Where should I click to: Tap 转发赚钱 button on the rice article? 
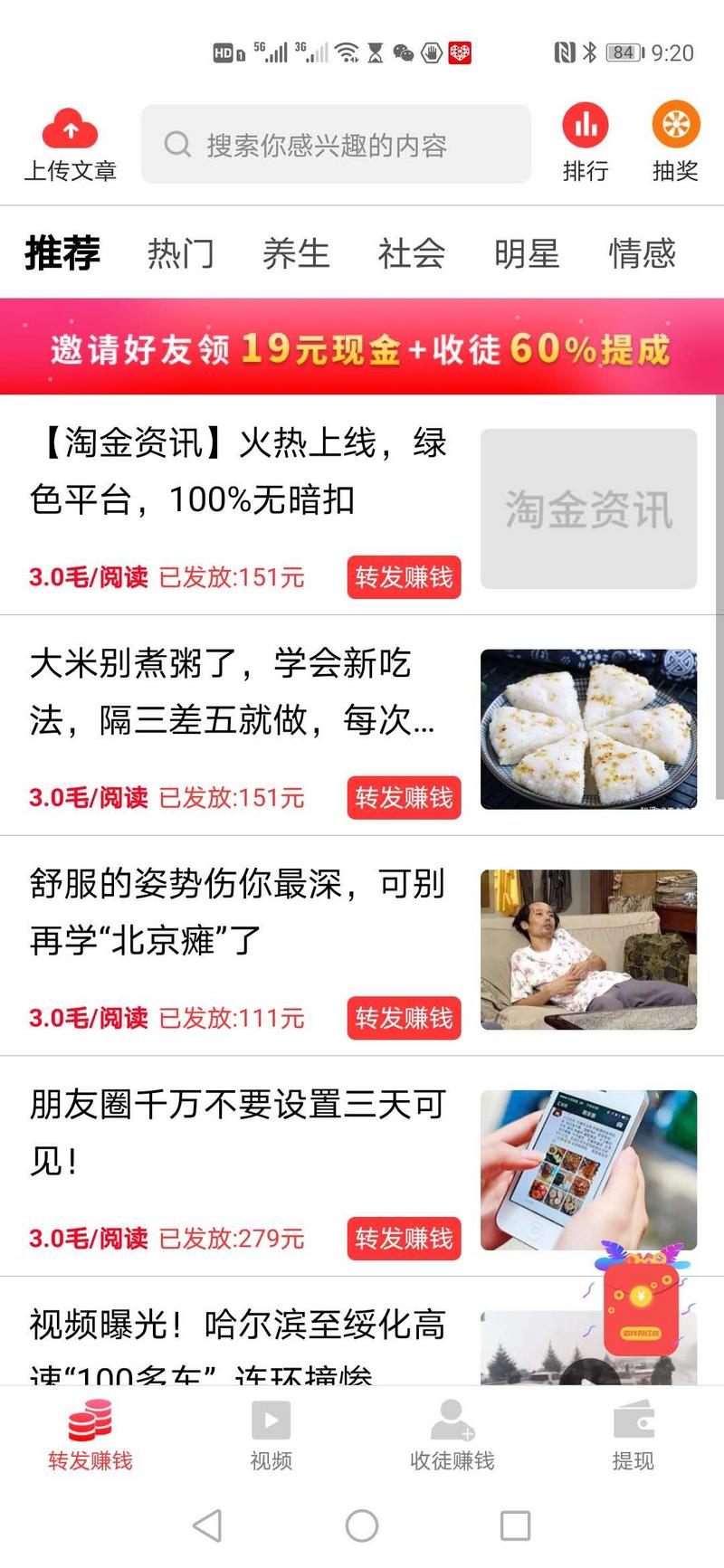(404, 798)
